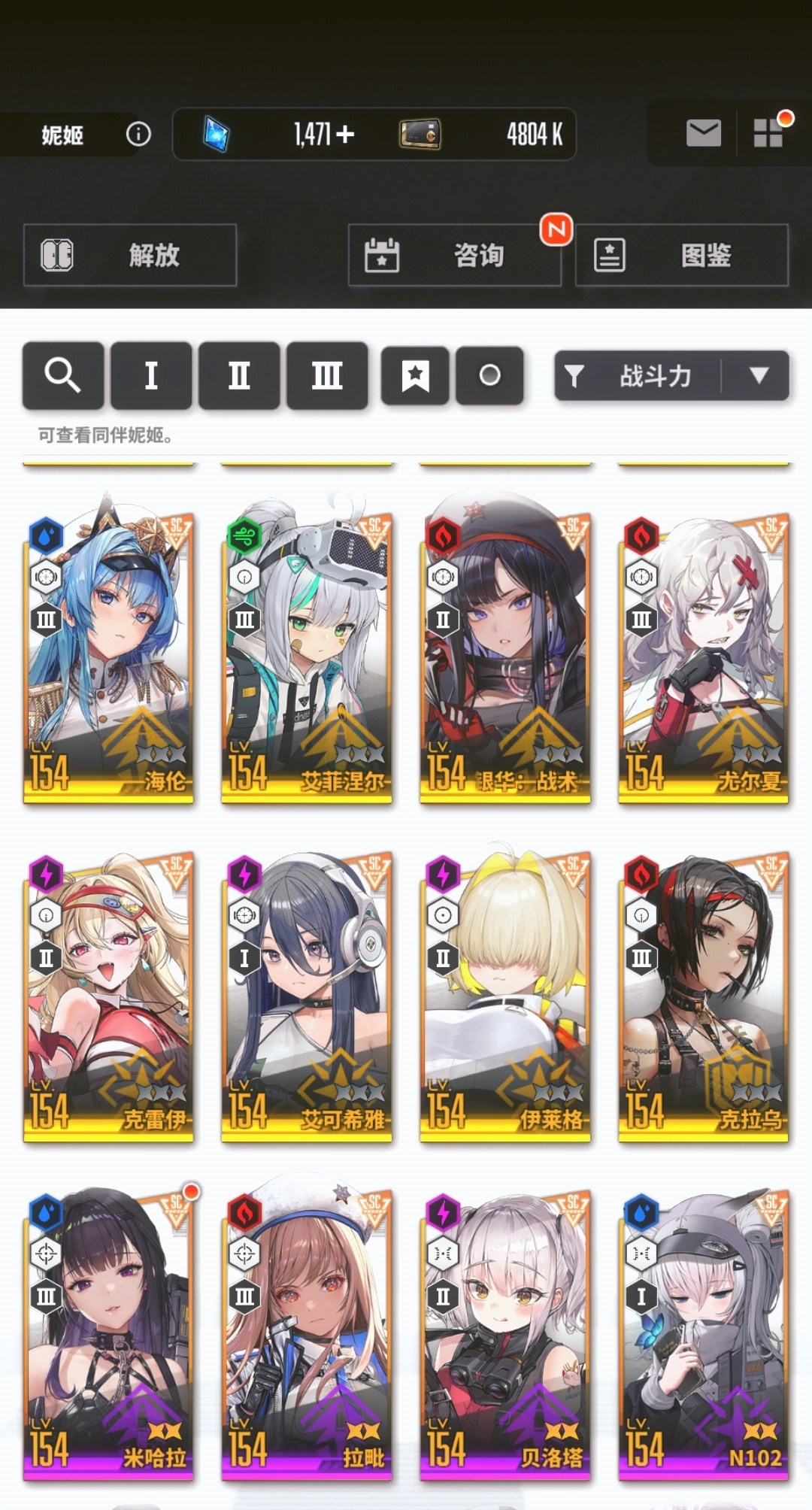Filter by burst type I
Screen dimensions: 812x1510
pyautogui.click(x=151, y=374)
